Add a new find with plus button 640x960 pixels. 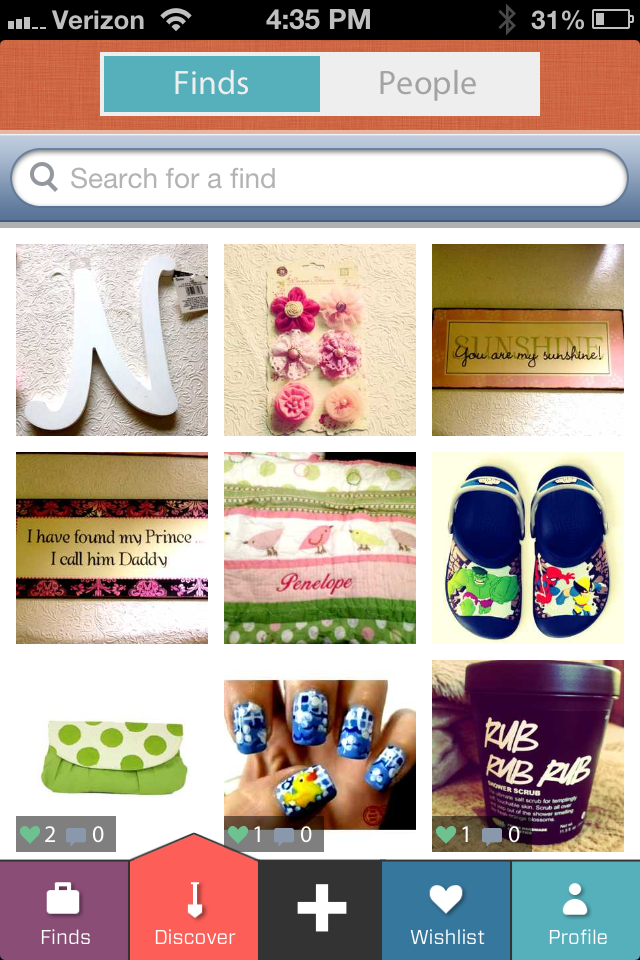[x=321, y=910]
